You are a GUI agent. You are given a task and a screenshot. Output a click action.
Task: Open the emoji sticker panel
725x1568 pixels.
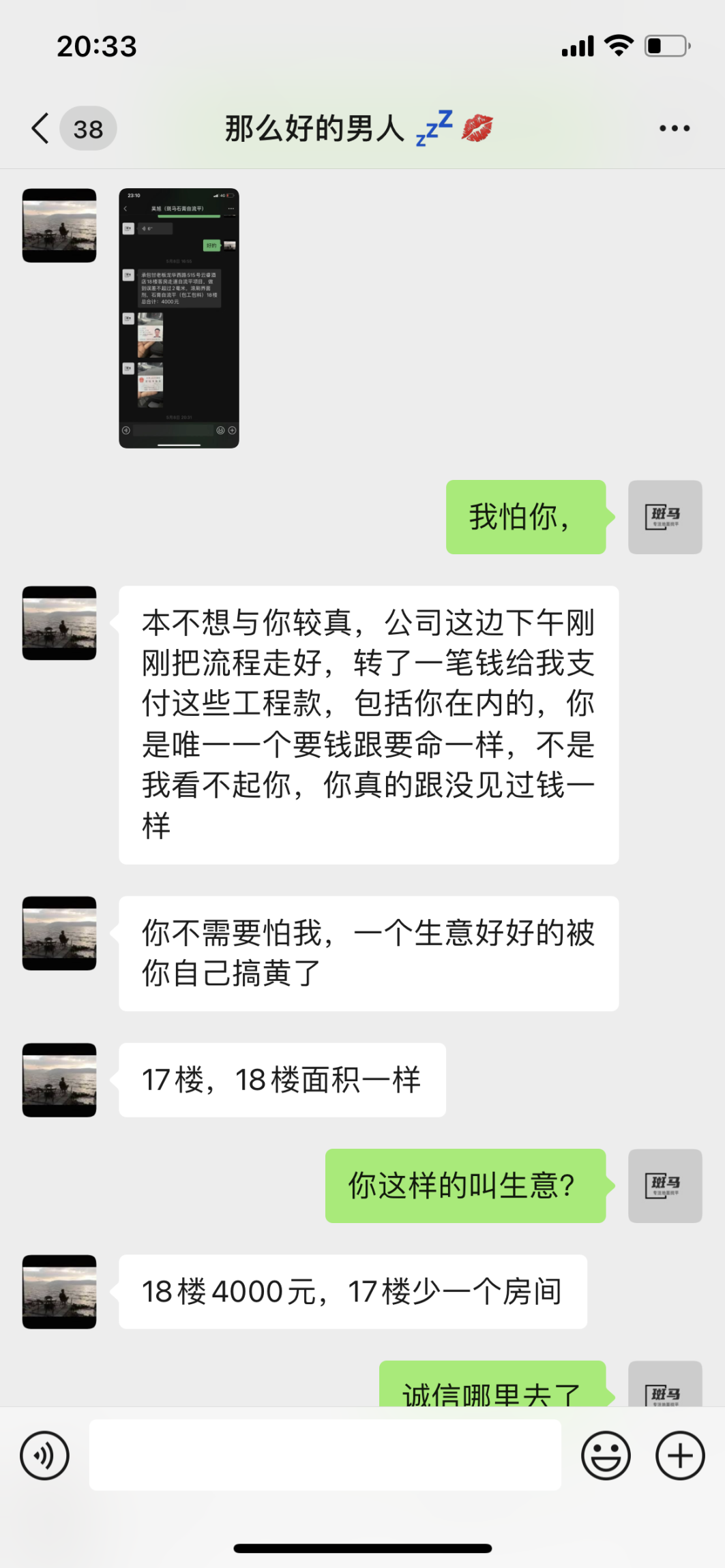point(605,1456)
